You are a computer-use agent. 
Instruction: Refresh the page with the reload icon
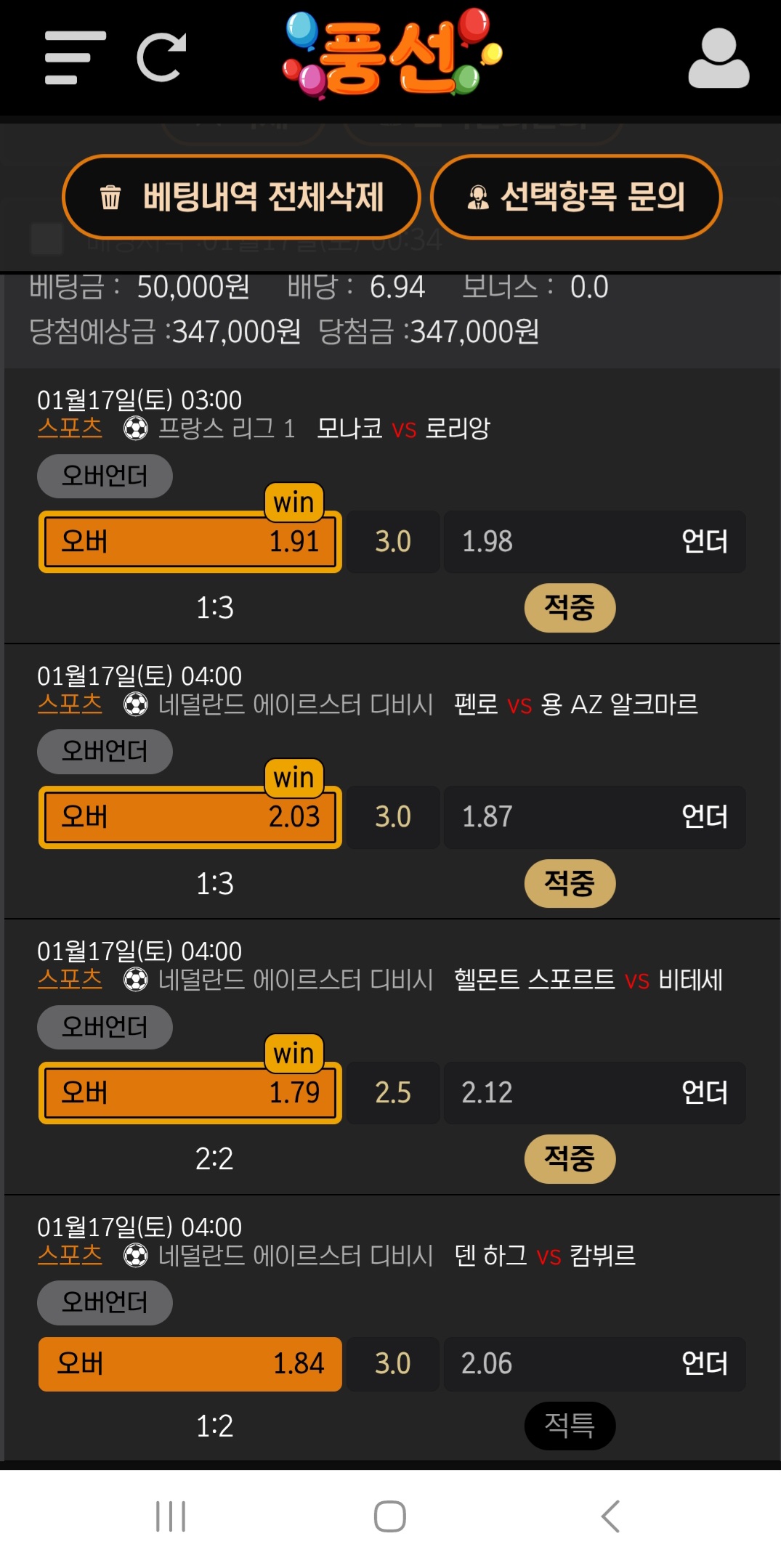pyautogui.click(x=161, y=58)
